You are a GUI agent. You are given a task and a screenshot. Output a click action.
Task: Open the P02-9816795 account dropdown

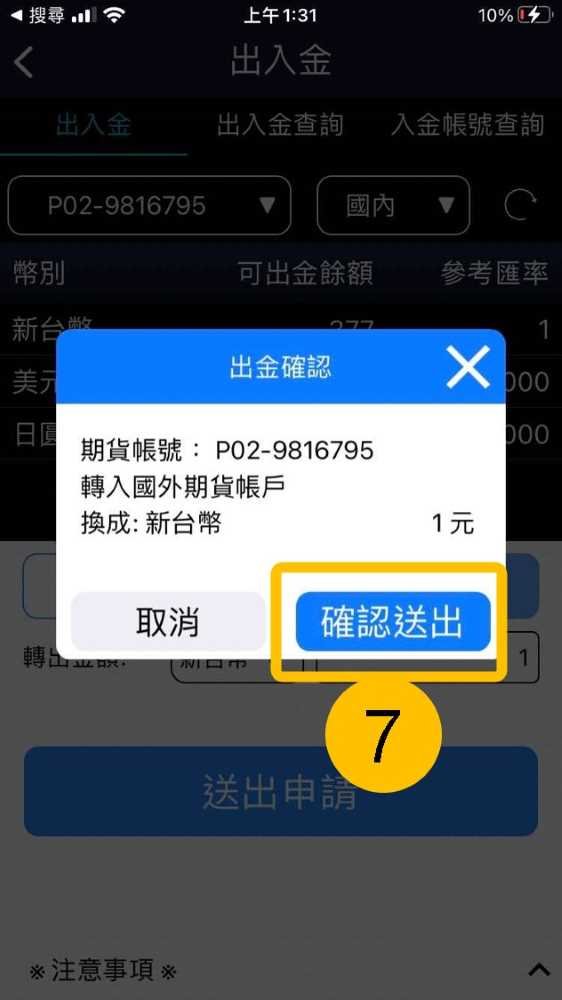click(149, 205)
